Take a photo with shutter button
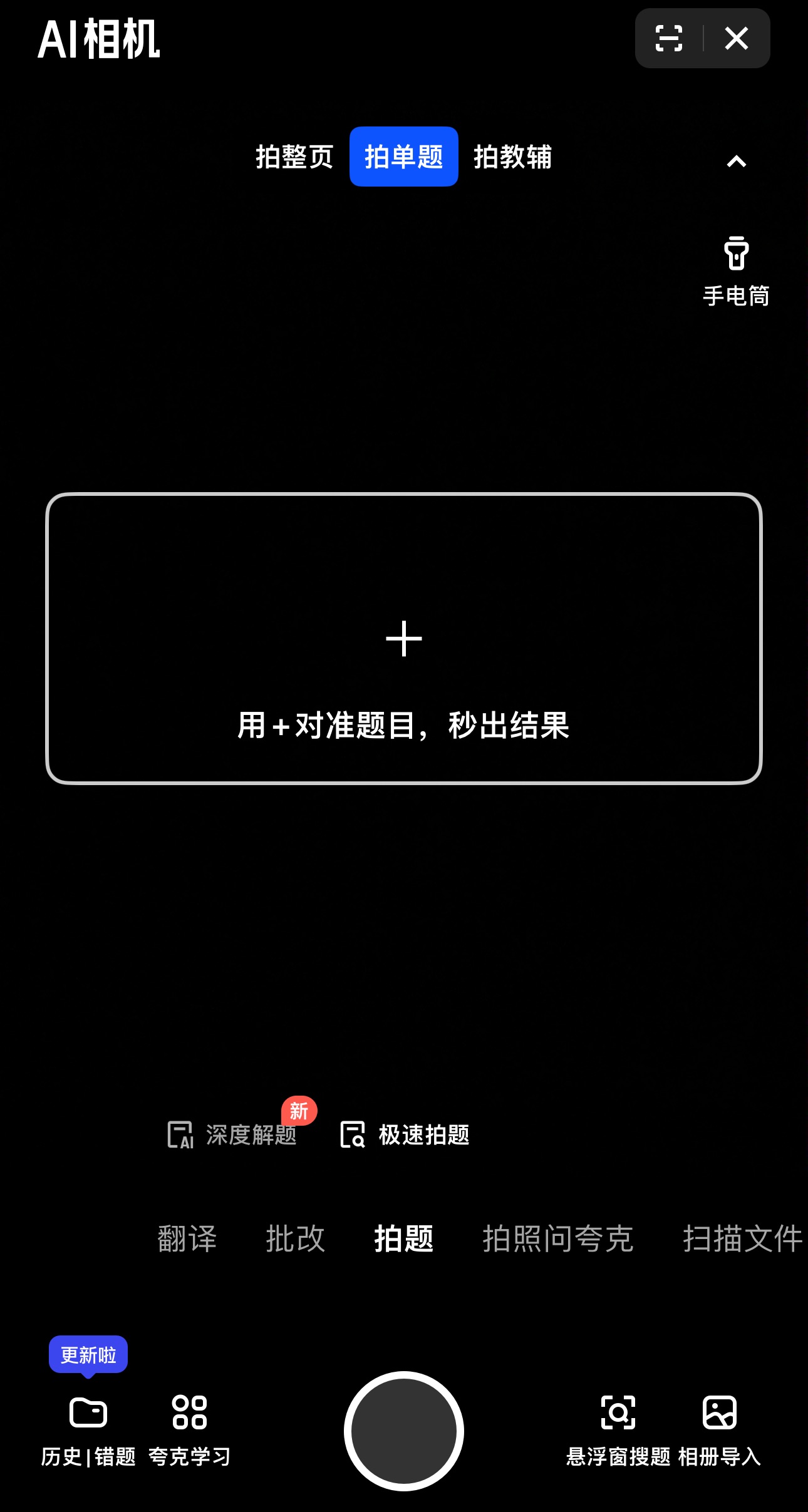Image resolution: width=808 pixels, height=1512 pixels. (x=403, y=1431)
